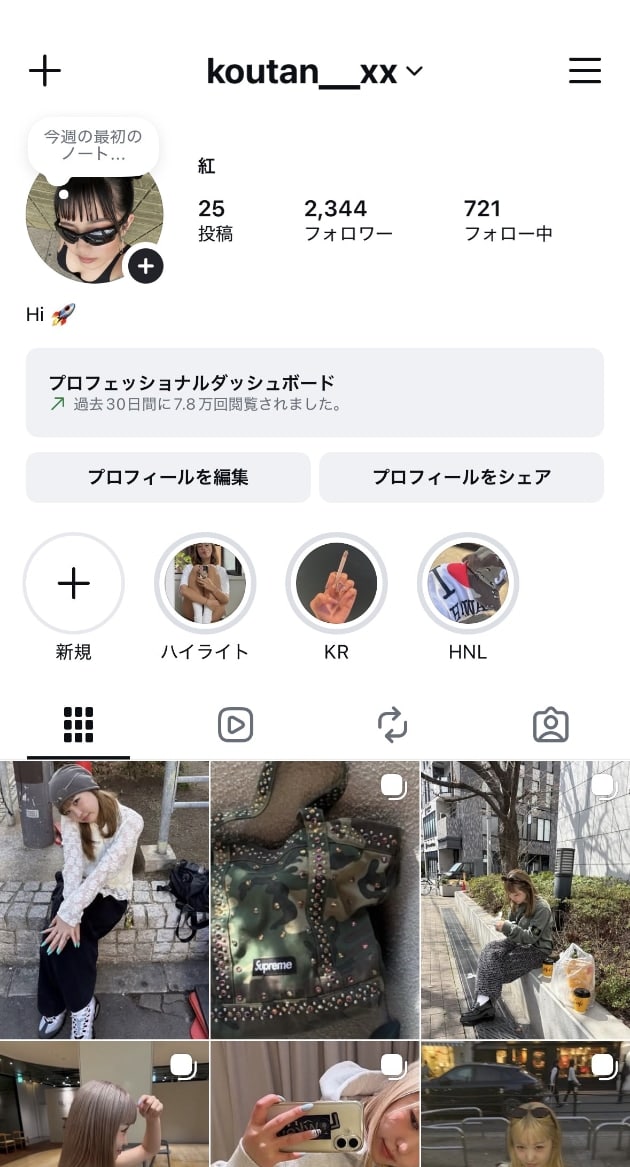This screenshot has width=630, height=1167.
Task: Tap プロフィールをシェア button
Action: point(461,477)
